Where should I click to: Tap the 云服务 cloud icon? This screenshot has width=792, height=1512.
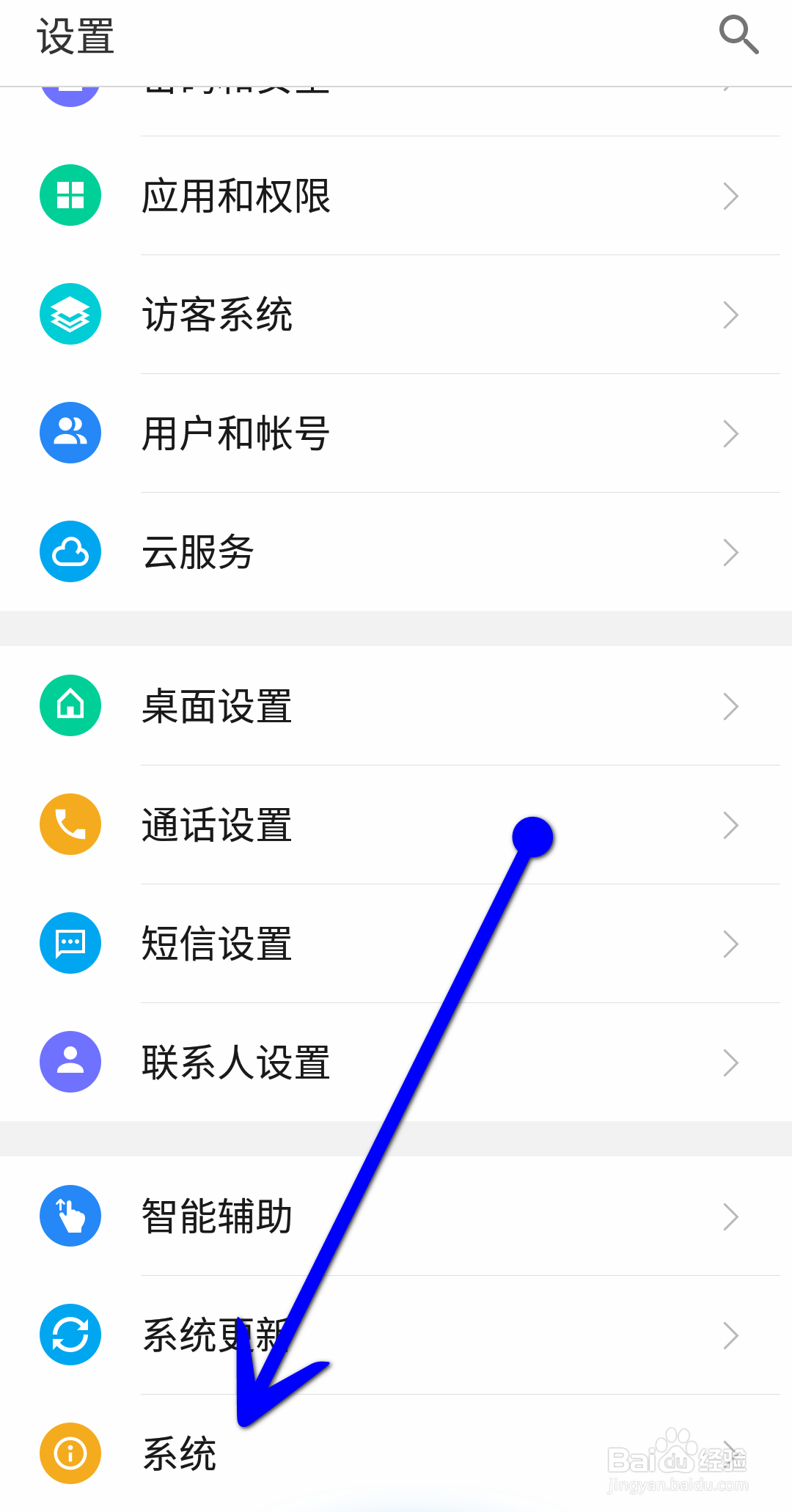tap(70, 551)
